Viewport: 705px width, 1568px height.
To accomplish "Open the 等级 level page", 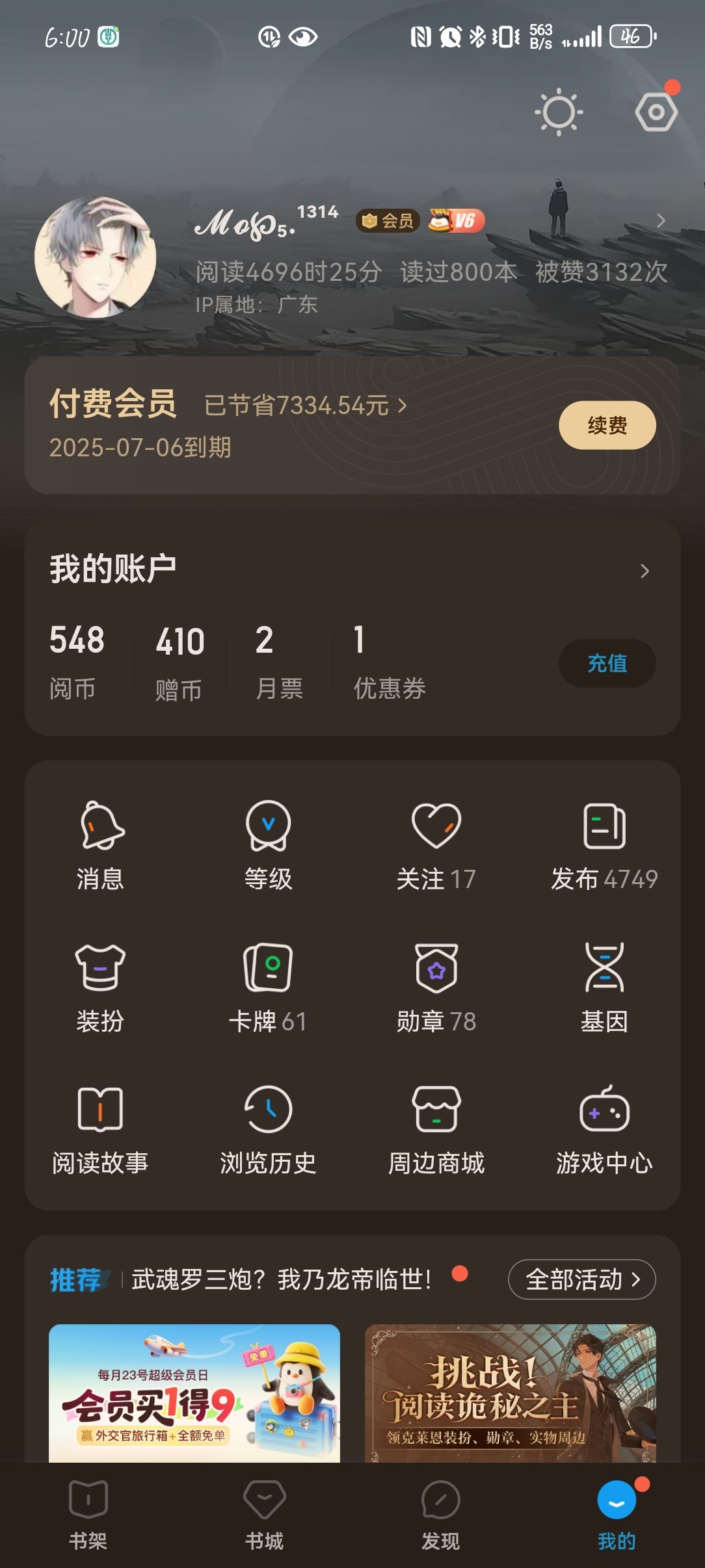I will pyautogui.click(x=268, y=846).
